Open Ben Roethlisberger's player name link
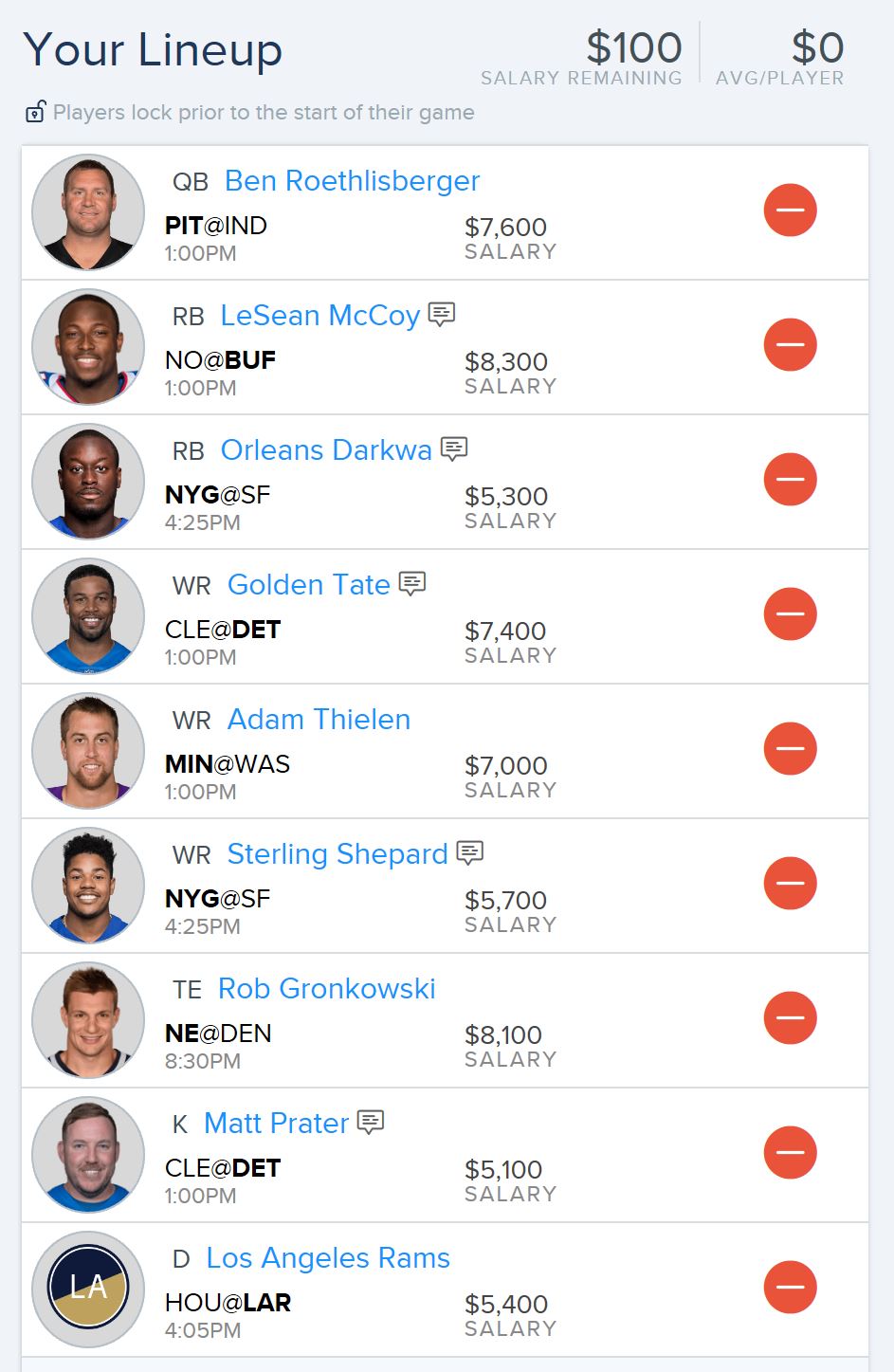Image resolution: width=894 pixels, height=1372 pixels. coord(352,181)
